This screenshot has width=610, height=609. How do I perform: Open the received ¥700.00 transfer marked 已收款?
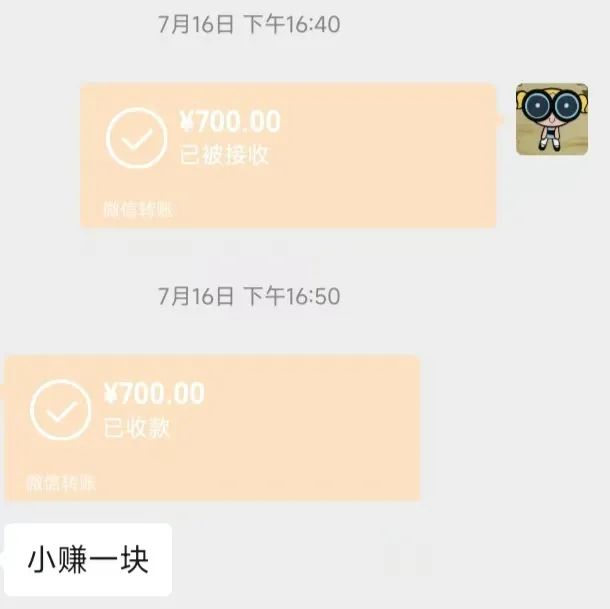point(212,427)
